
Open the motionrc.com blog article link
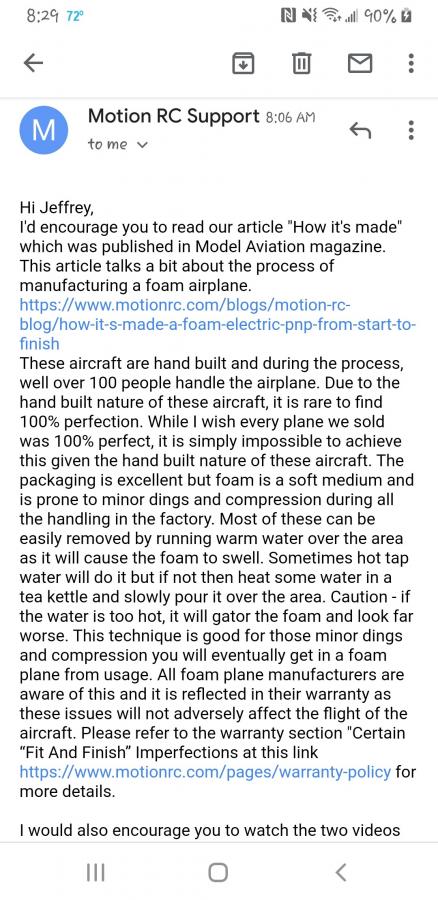point(218,324)
